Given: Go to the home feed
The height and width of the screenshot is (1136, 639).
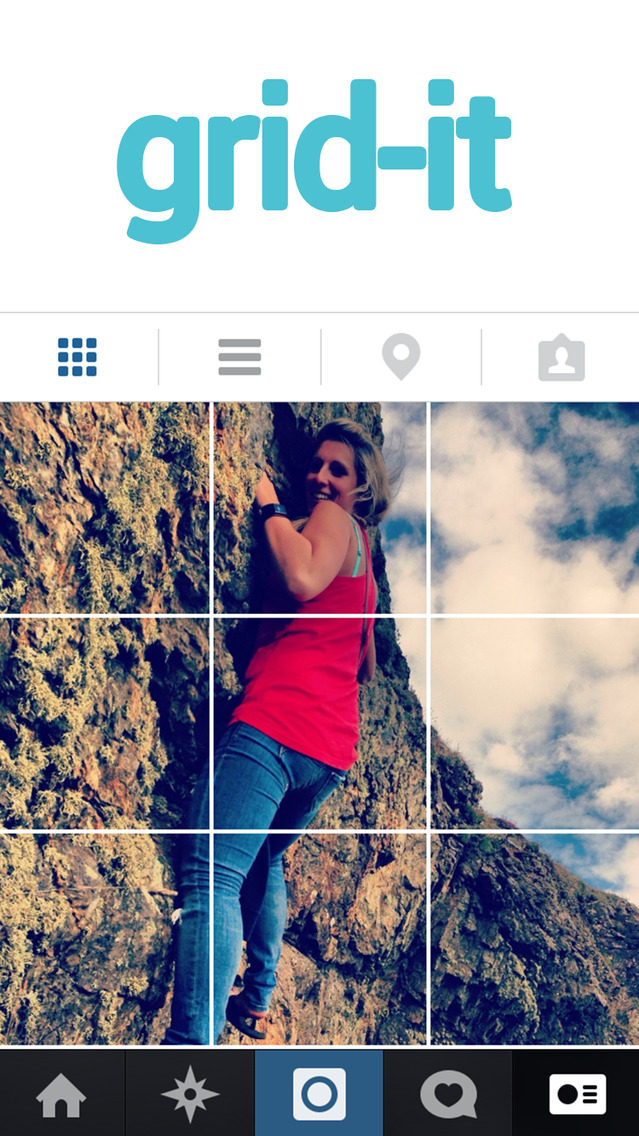Looking at the screenshot, I should pyautogui.click(x=62, y=1094).
